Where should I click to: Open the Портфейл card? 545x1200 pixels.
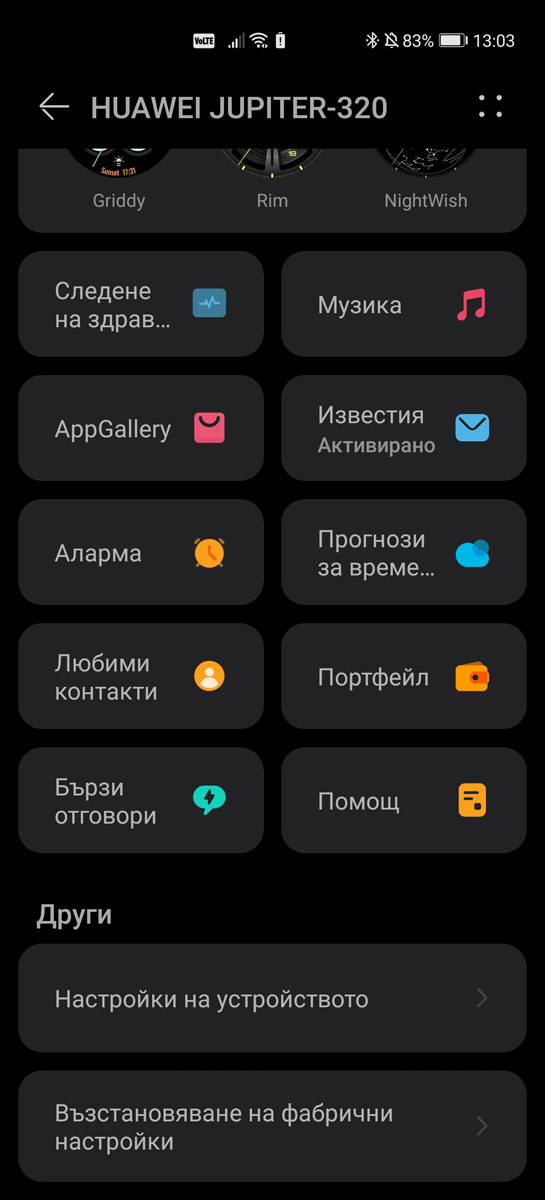click(404, 676)
